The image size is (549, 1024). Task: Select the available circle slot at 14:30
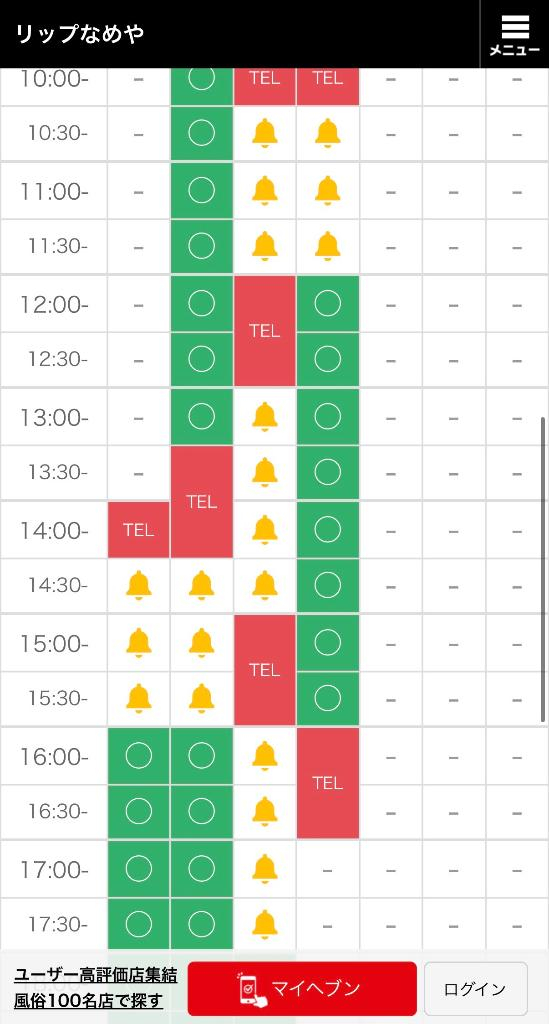pyautogui.click(x=328, y=586)
